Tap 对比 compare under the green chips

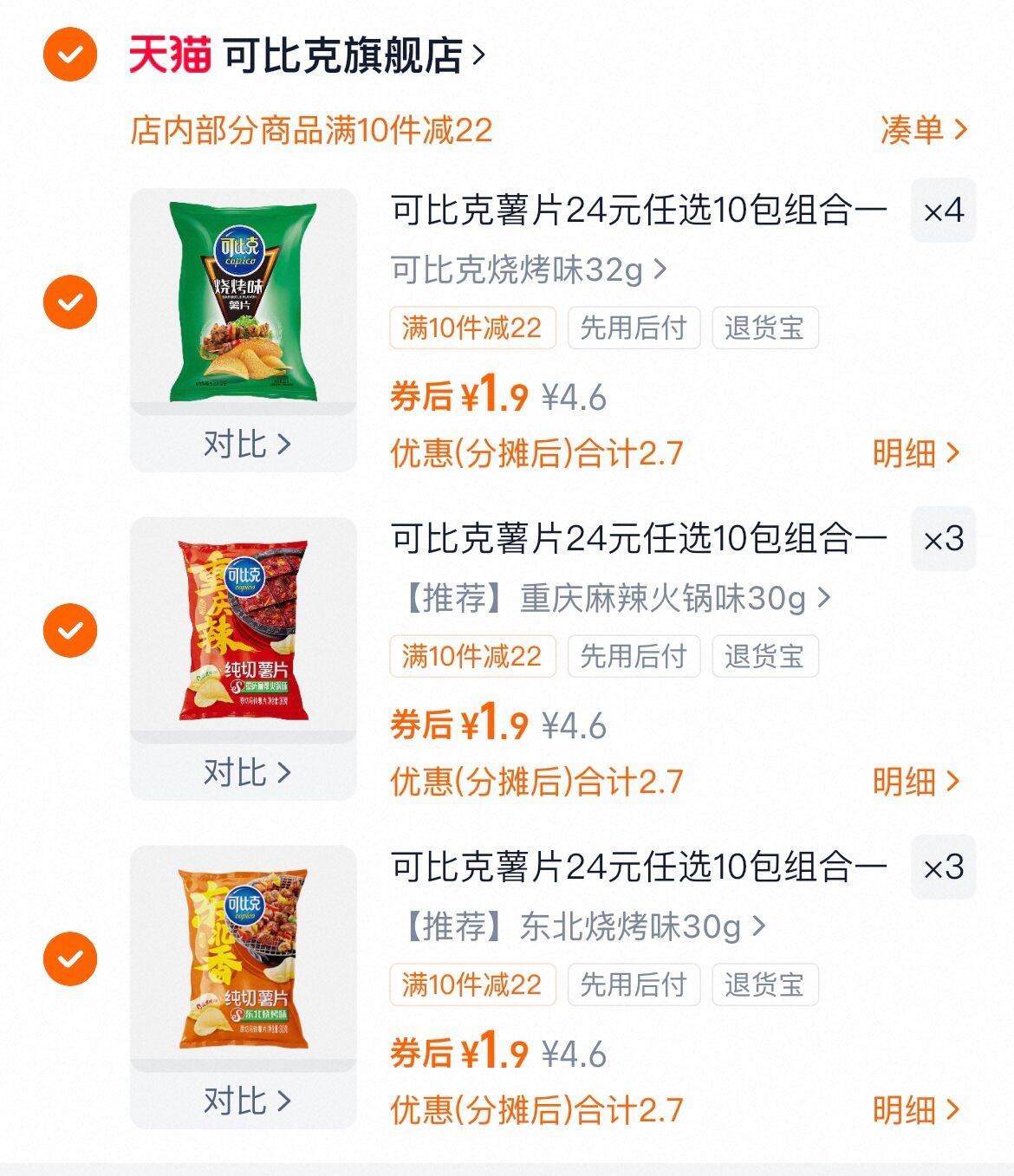pos(244,442)
